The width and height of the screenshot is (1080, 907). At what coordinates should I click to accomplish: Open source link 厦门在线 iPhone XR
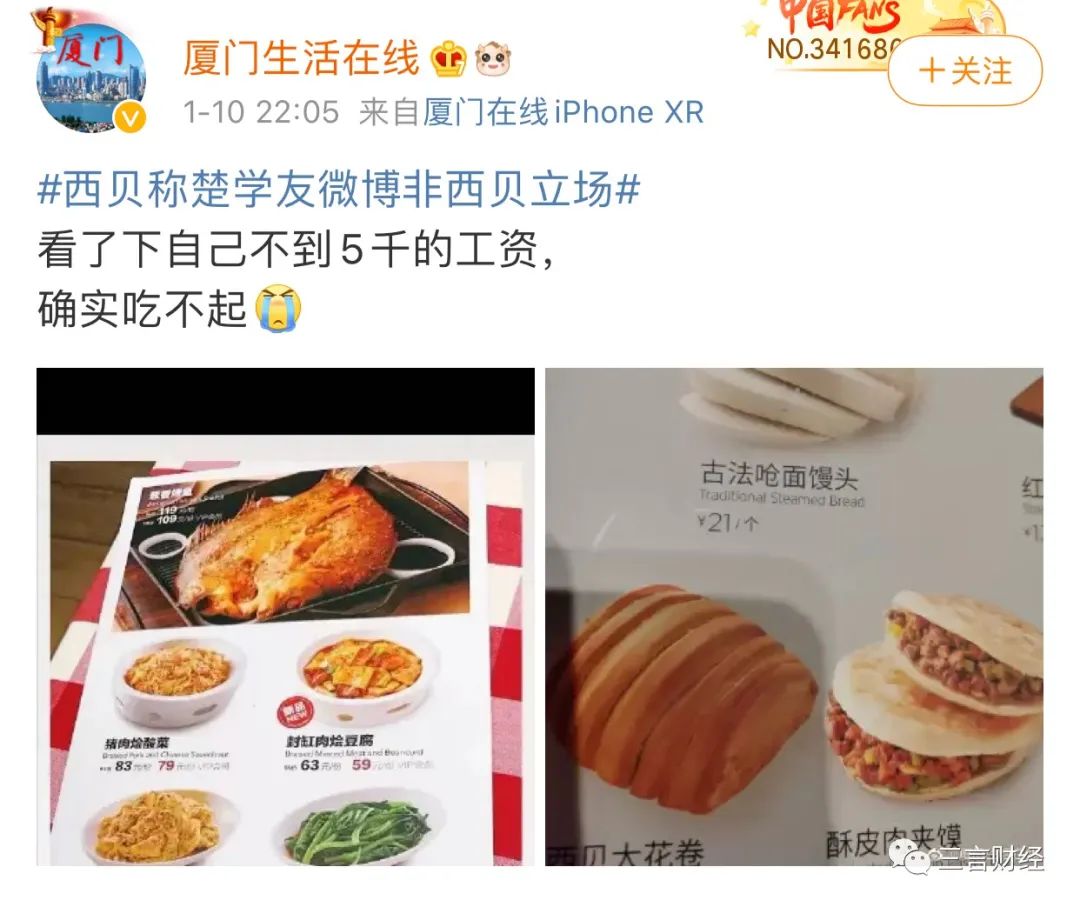563,112
